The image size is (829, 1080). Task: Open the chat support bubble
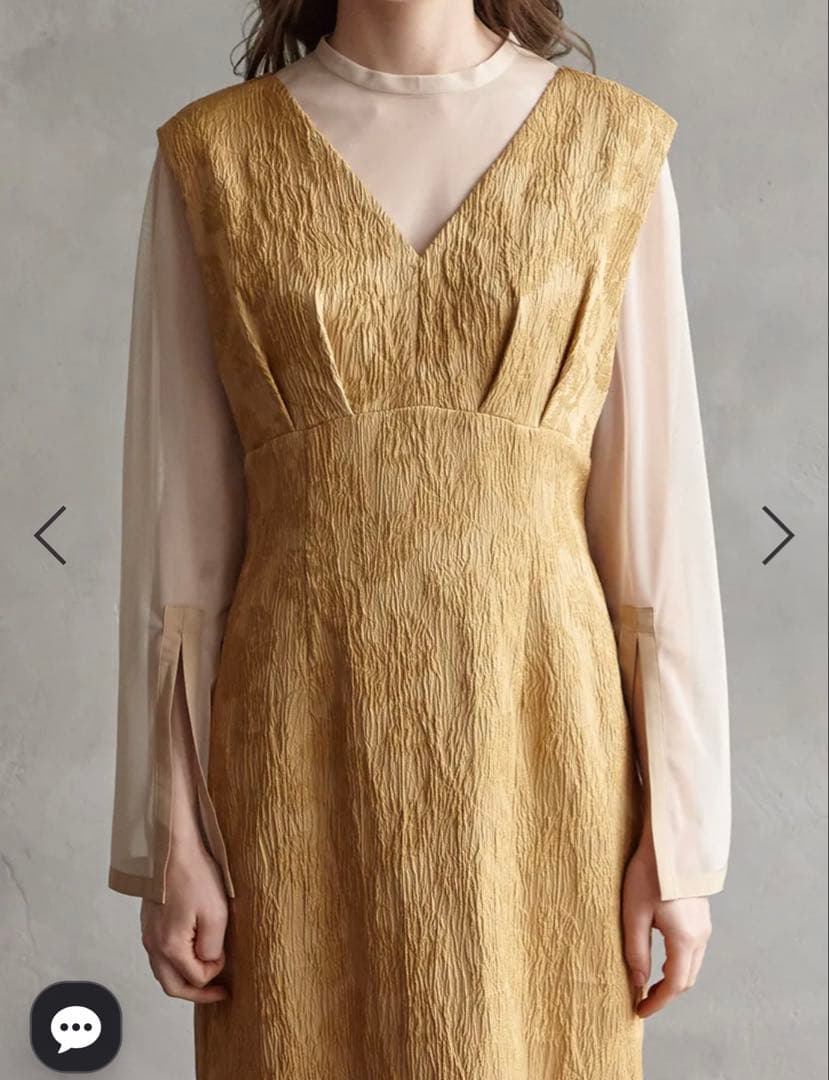pos(76,1026)
